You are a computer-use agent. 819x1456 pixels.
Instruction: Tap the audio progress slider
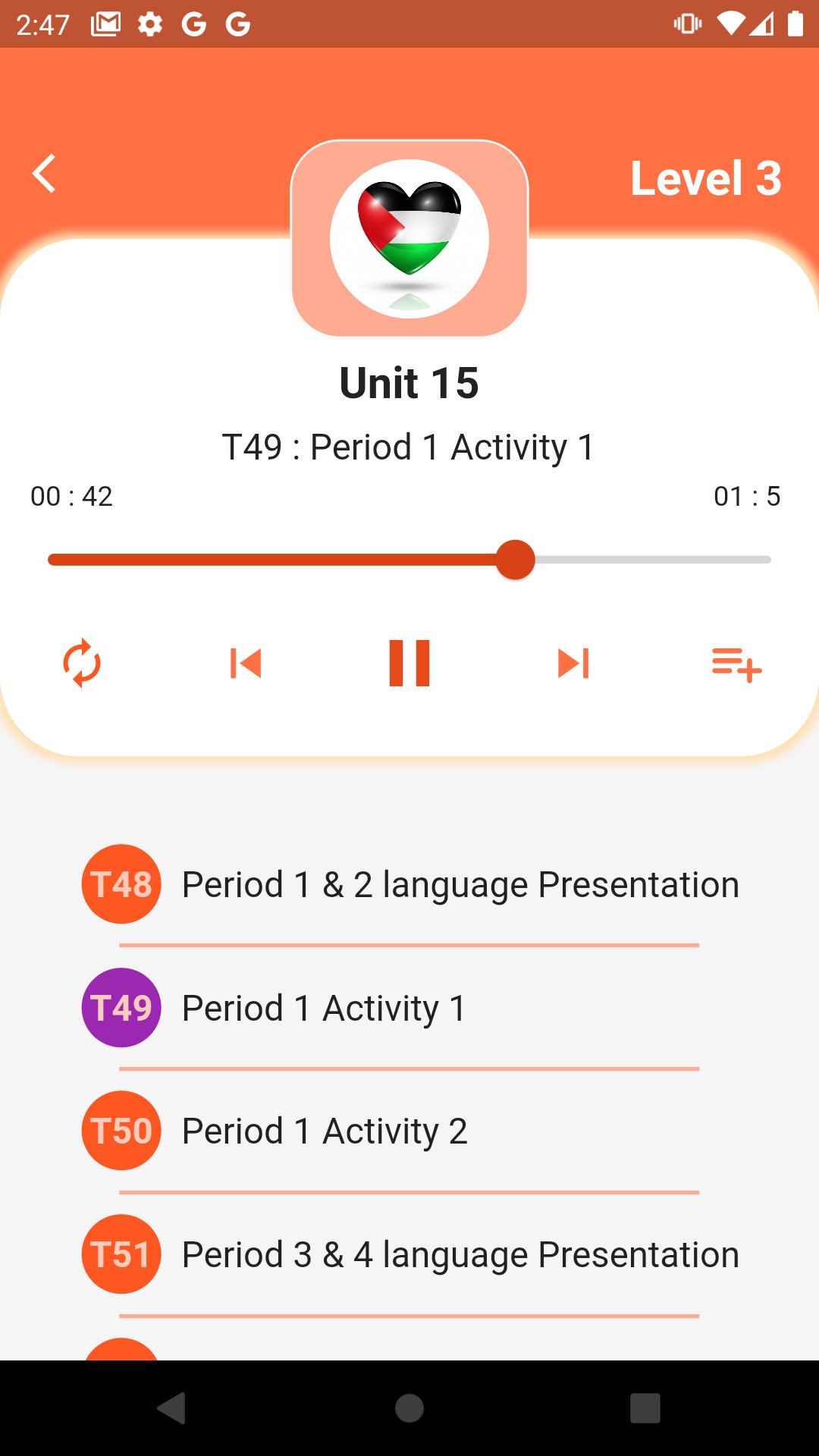(409, 560)
